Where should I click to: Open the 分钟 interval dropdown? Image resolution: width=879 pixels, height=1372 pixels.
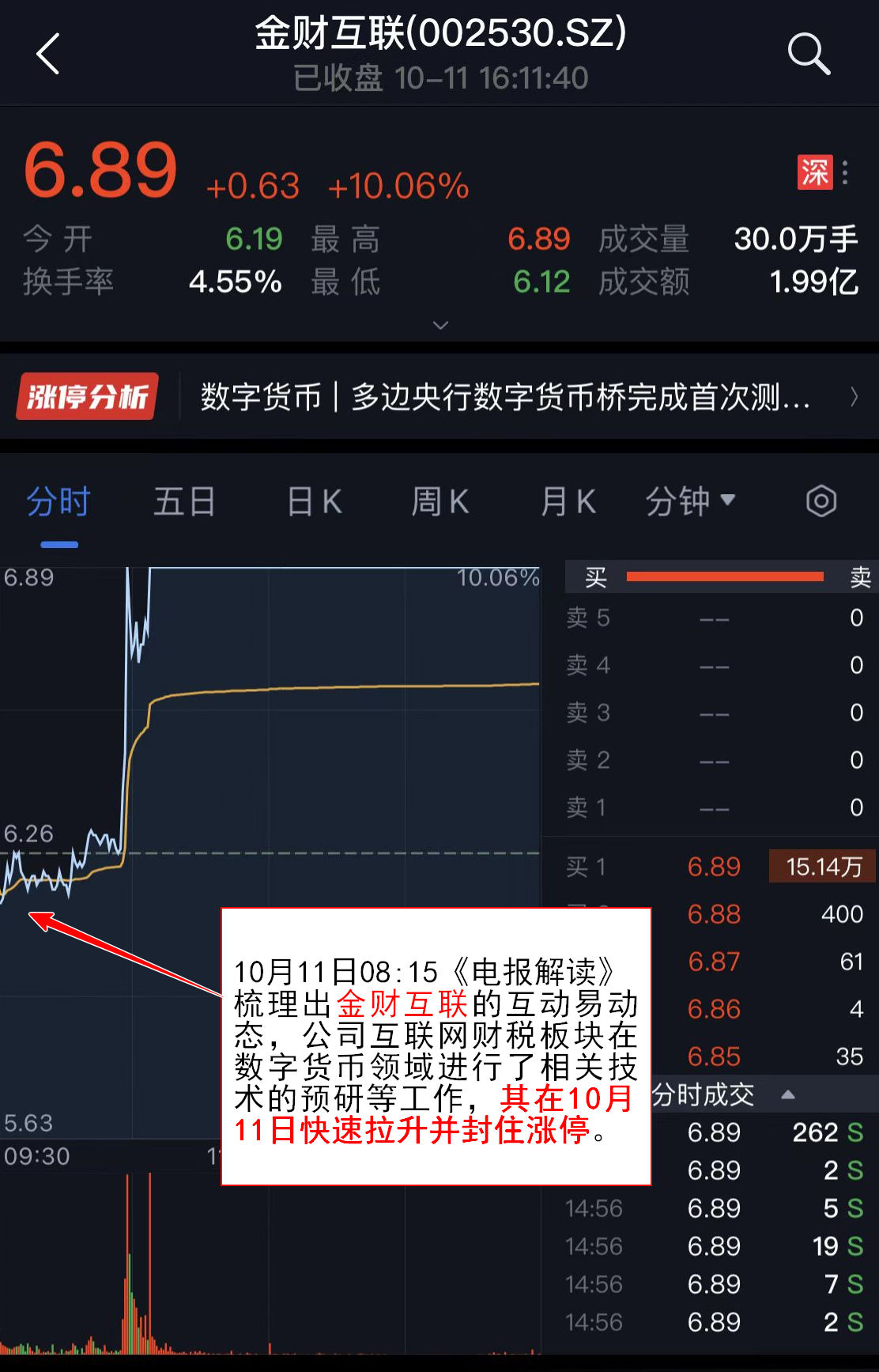click(690, 501)
